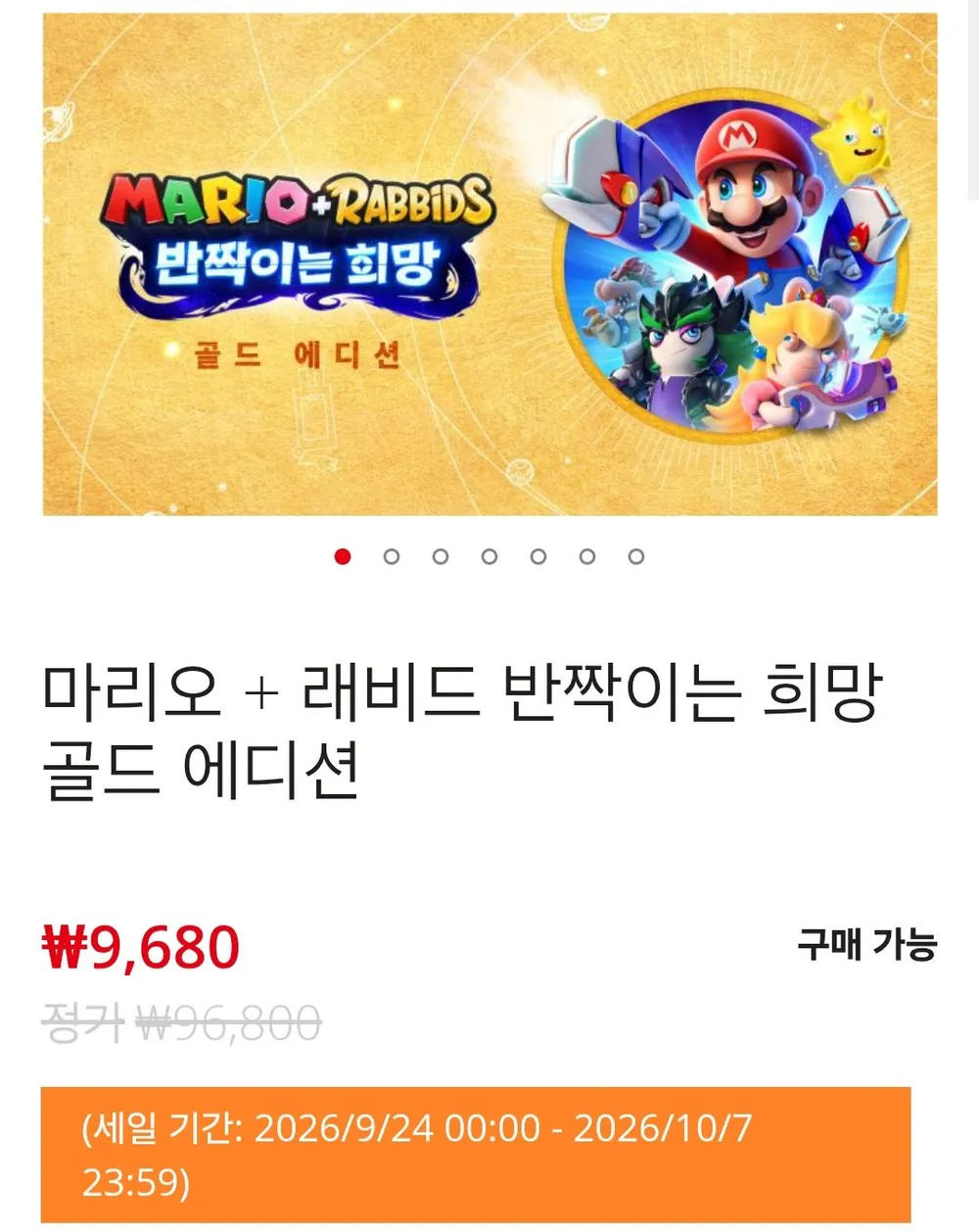The width and height of the screenshot is (979, 1232).
Task: Select the third carousel page dot
Action: click(x=441, y=556)
